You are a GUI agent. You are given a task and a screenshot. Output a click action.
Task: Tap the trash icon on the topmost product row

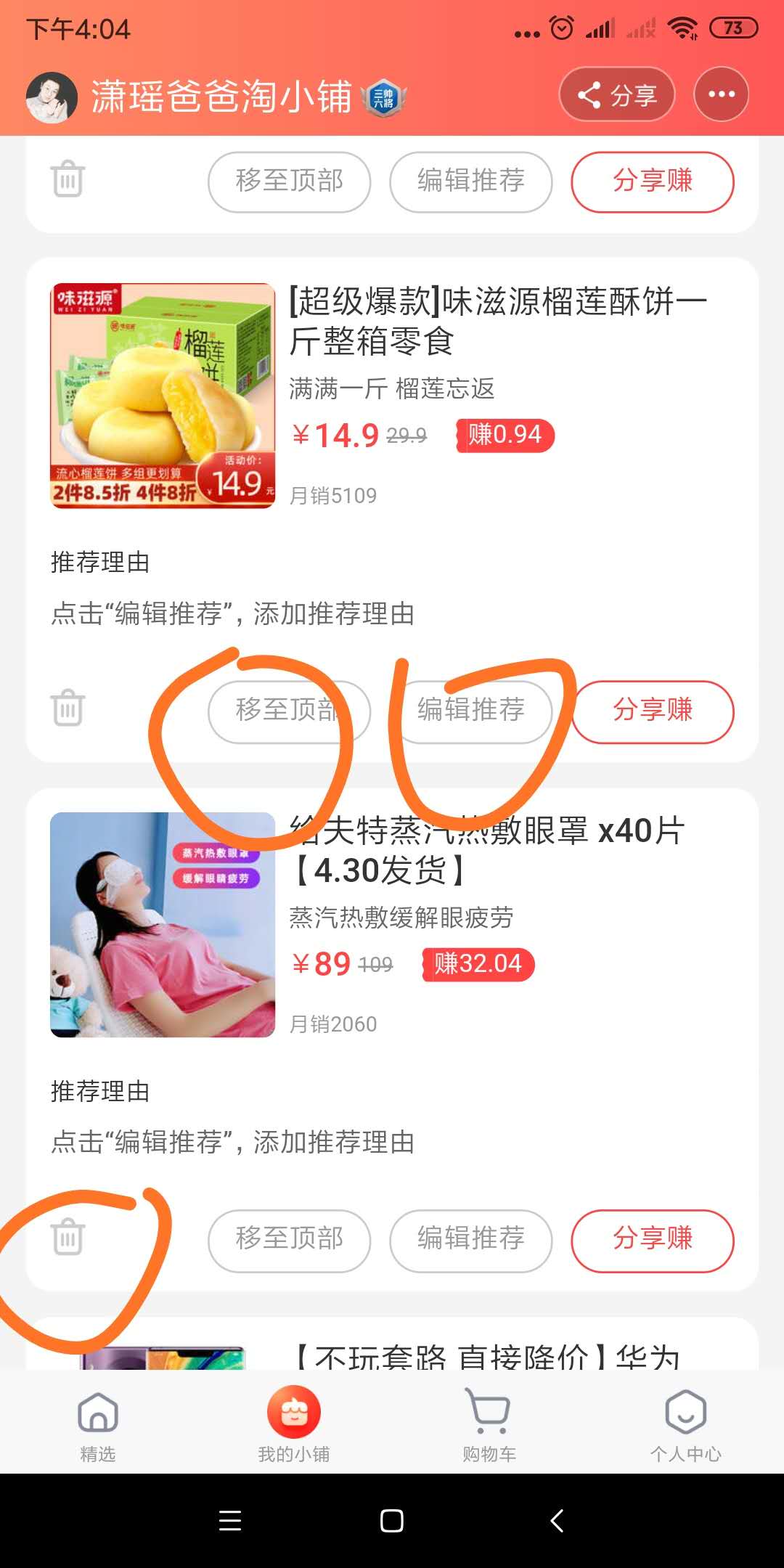68,181
